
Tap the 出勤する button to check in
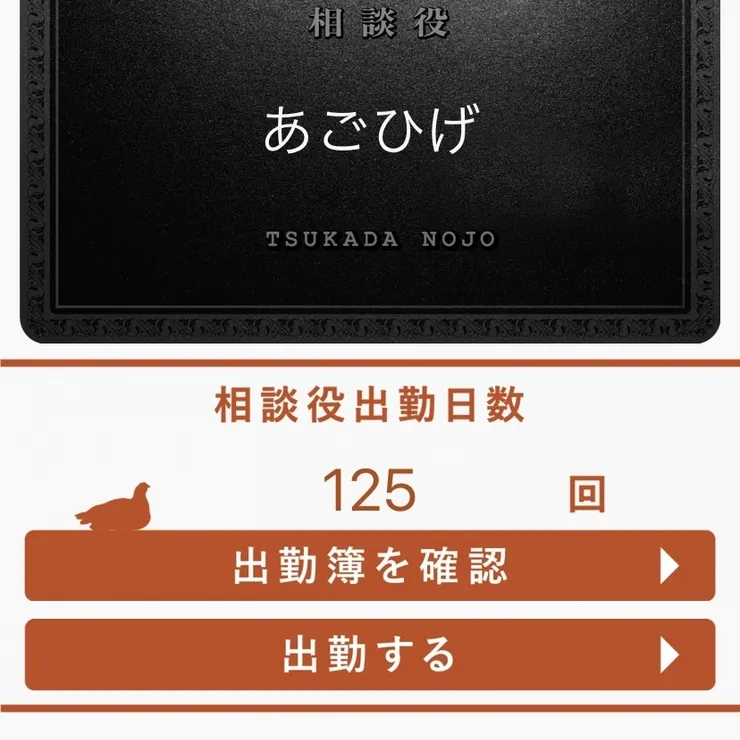click(x=370, y=655)
